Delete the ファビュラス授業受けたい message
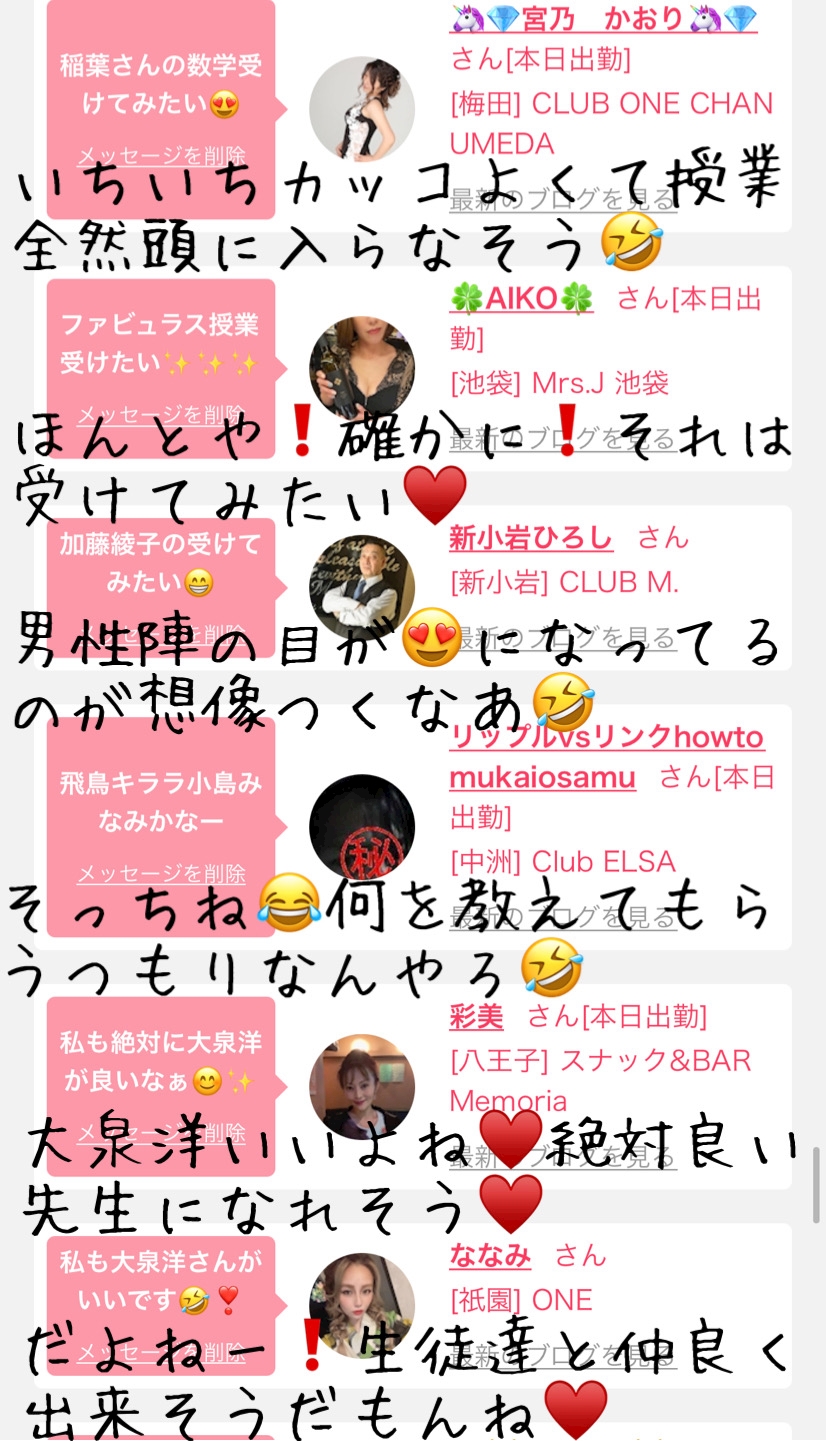This screenshot has height=1441, width=827. coord(161,415)
